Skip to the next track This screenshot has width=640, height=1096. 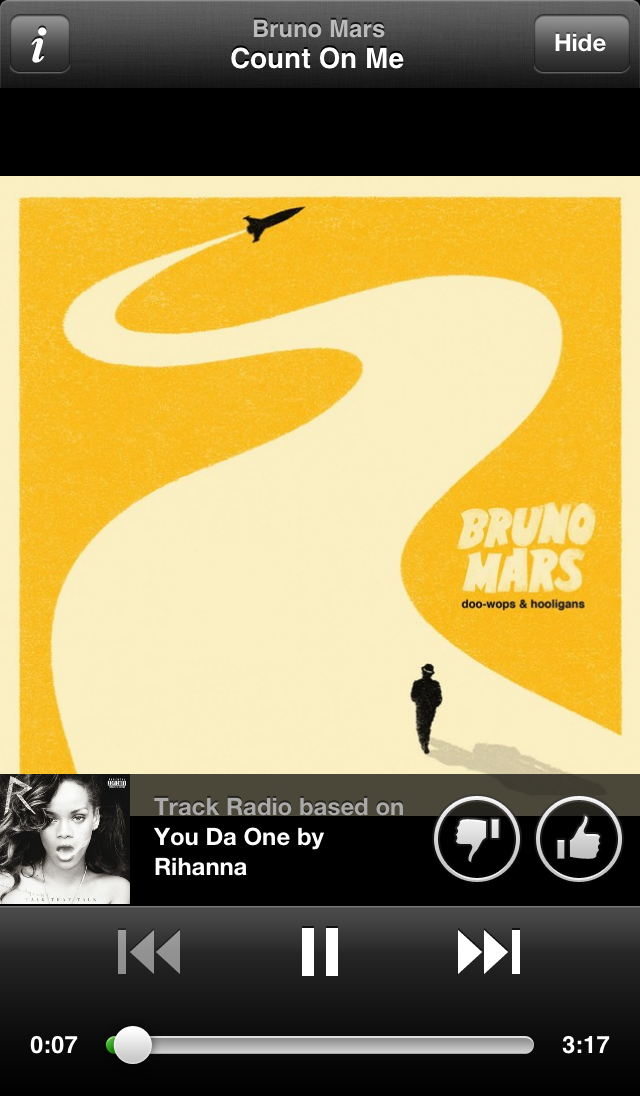(489, 951)
